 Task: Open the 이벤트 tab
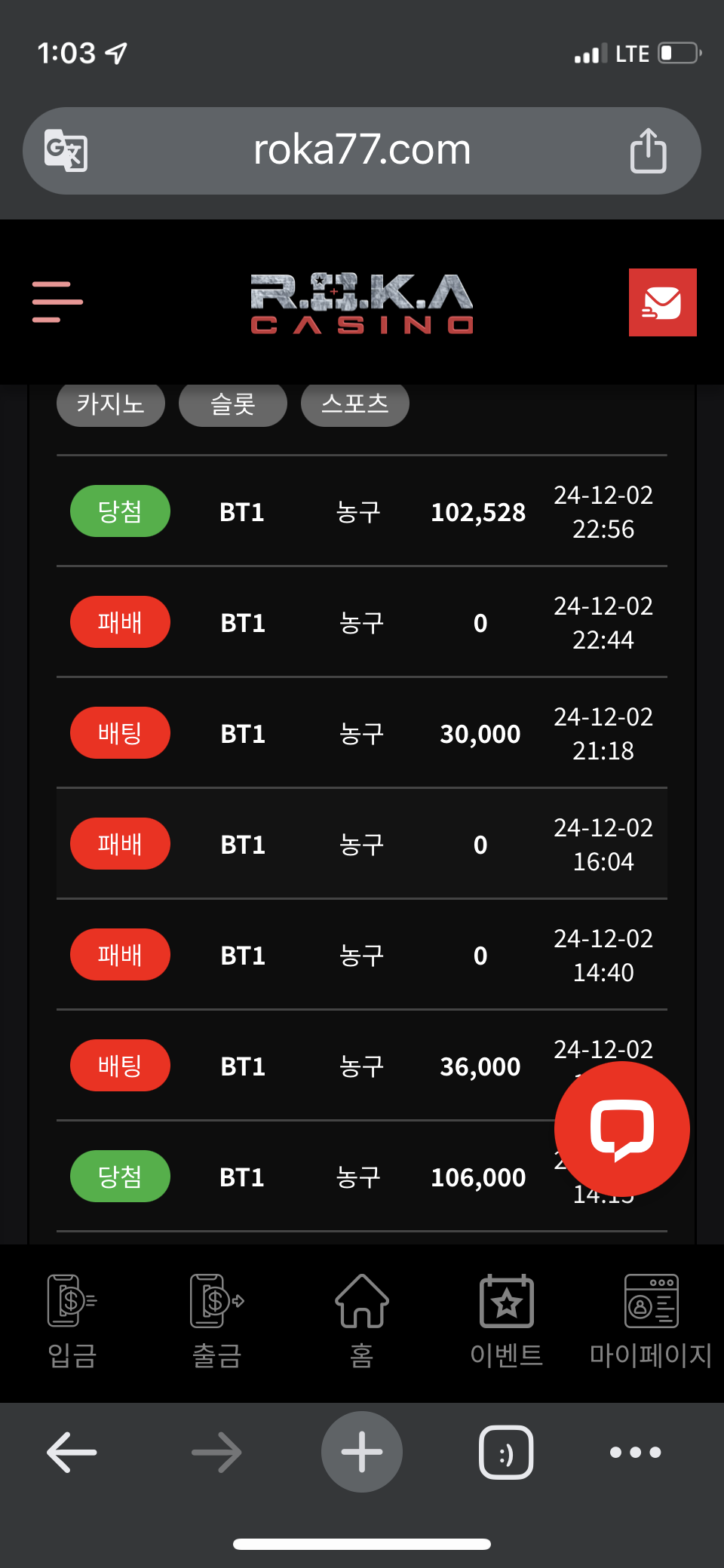[507, 1321]
